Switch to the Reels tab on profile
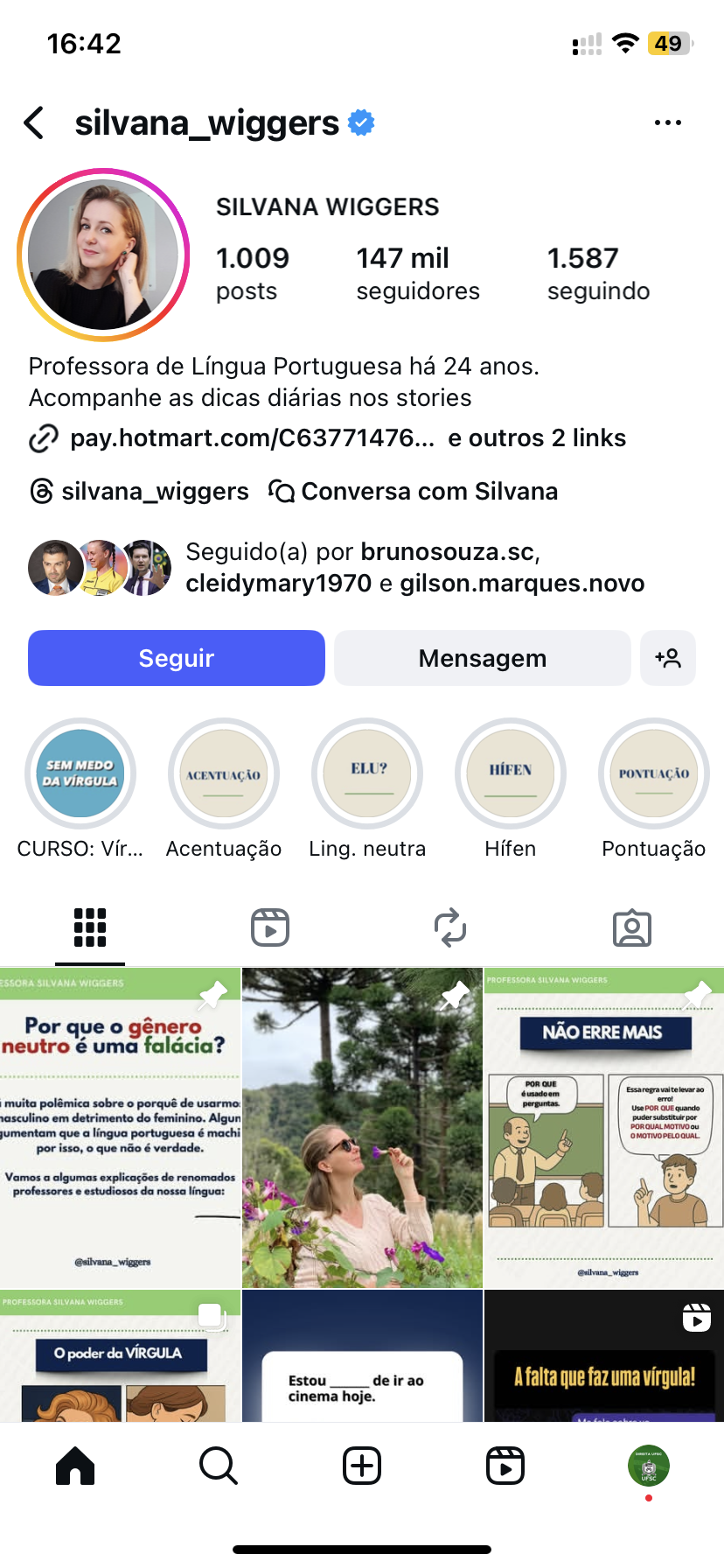This screenshot has height=1568, width=724. [270, 927]
